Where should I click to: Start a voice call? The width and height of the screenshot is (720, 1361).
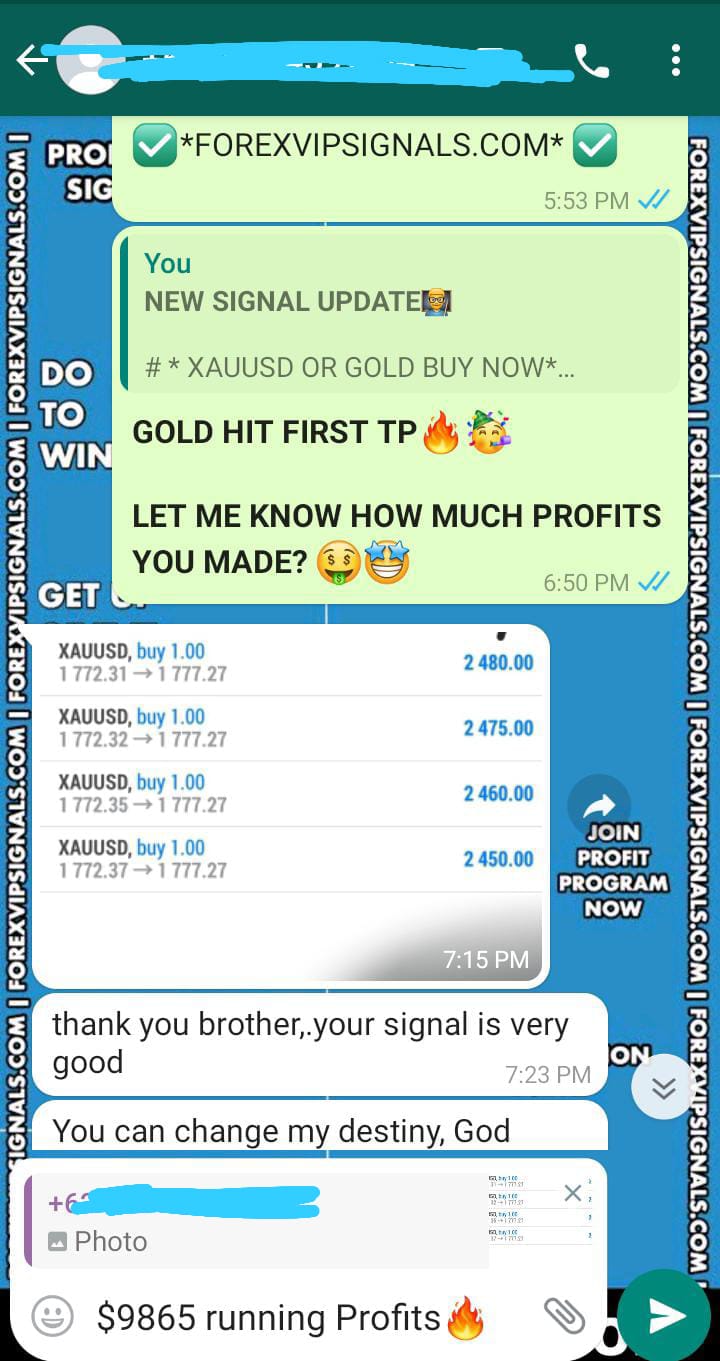591,62
